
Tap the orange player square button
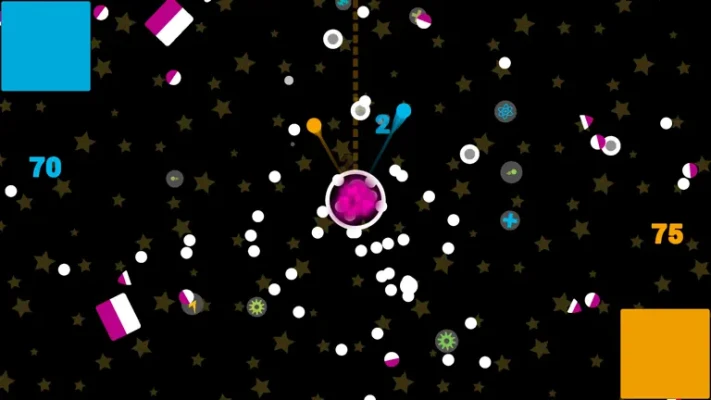[x=665, y=353]
